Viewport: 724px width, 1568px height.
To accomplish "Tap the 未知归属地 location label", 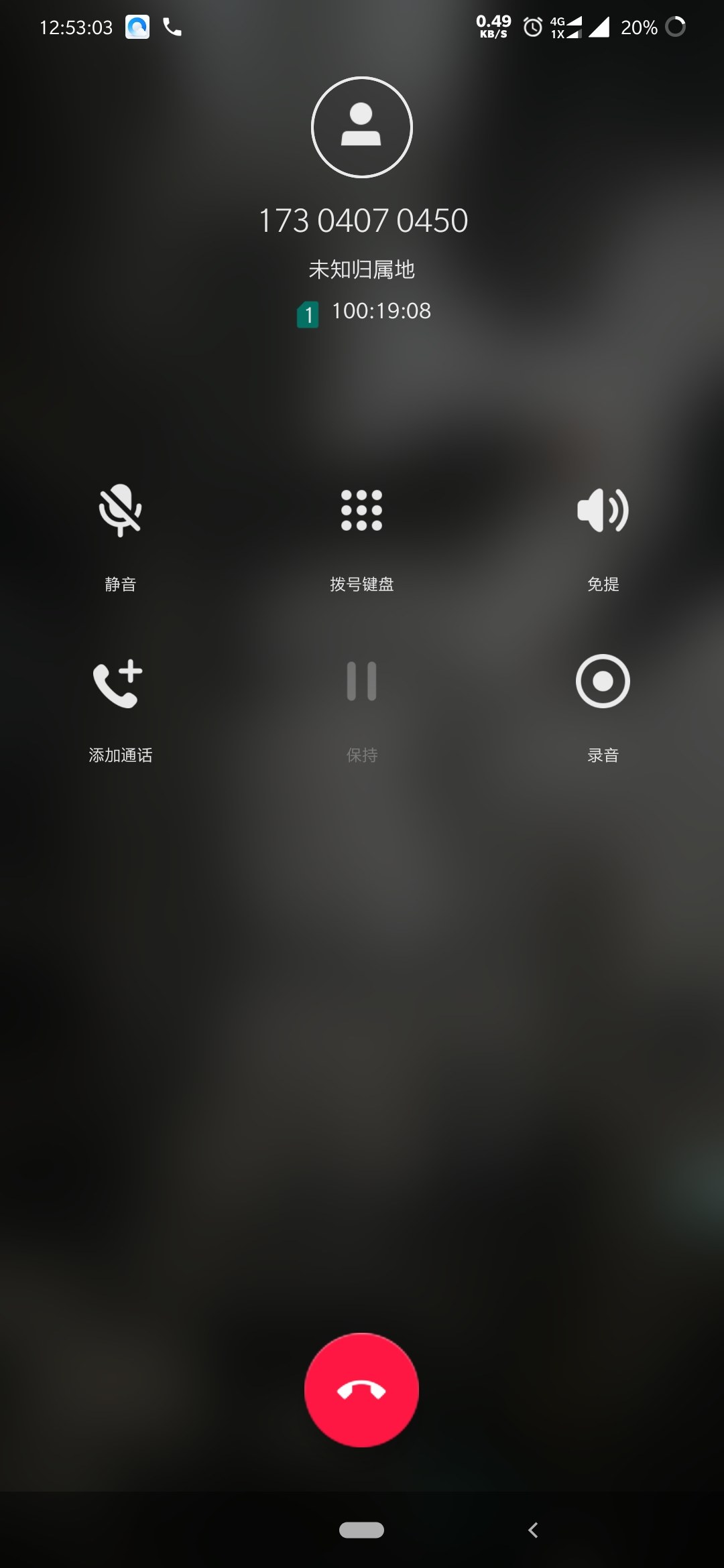I will (x=361, y=269).
